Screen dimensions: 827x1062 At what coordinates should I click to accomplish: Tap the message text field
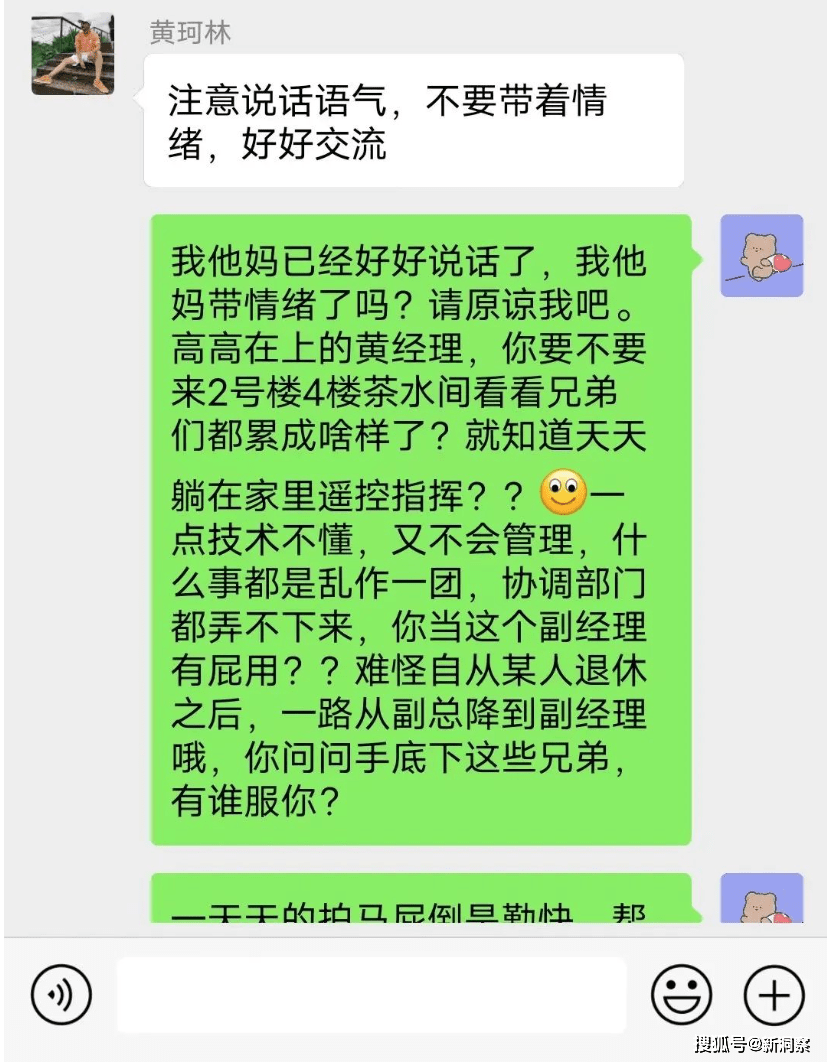tap(371, 995)
